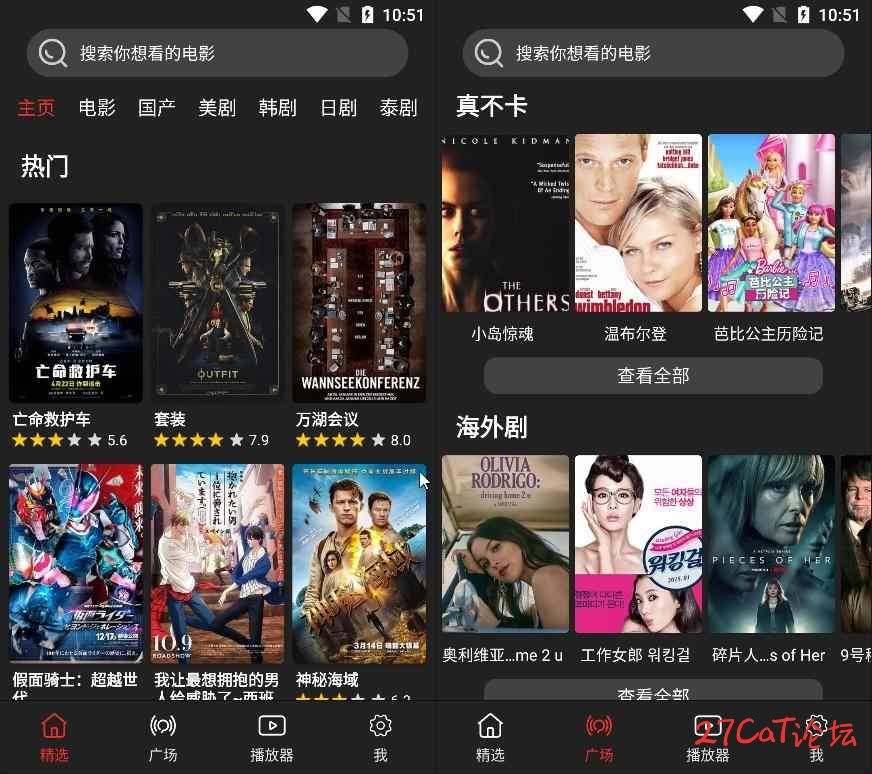Open the movie 亡命救护车

(x=76, y=303)
